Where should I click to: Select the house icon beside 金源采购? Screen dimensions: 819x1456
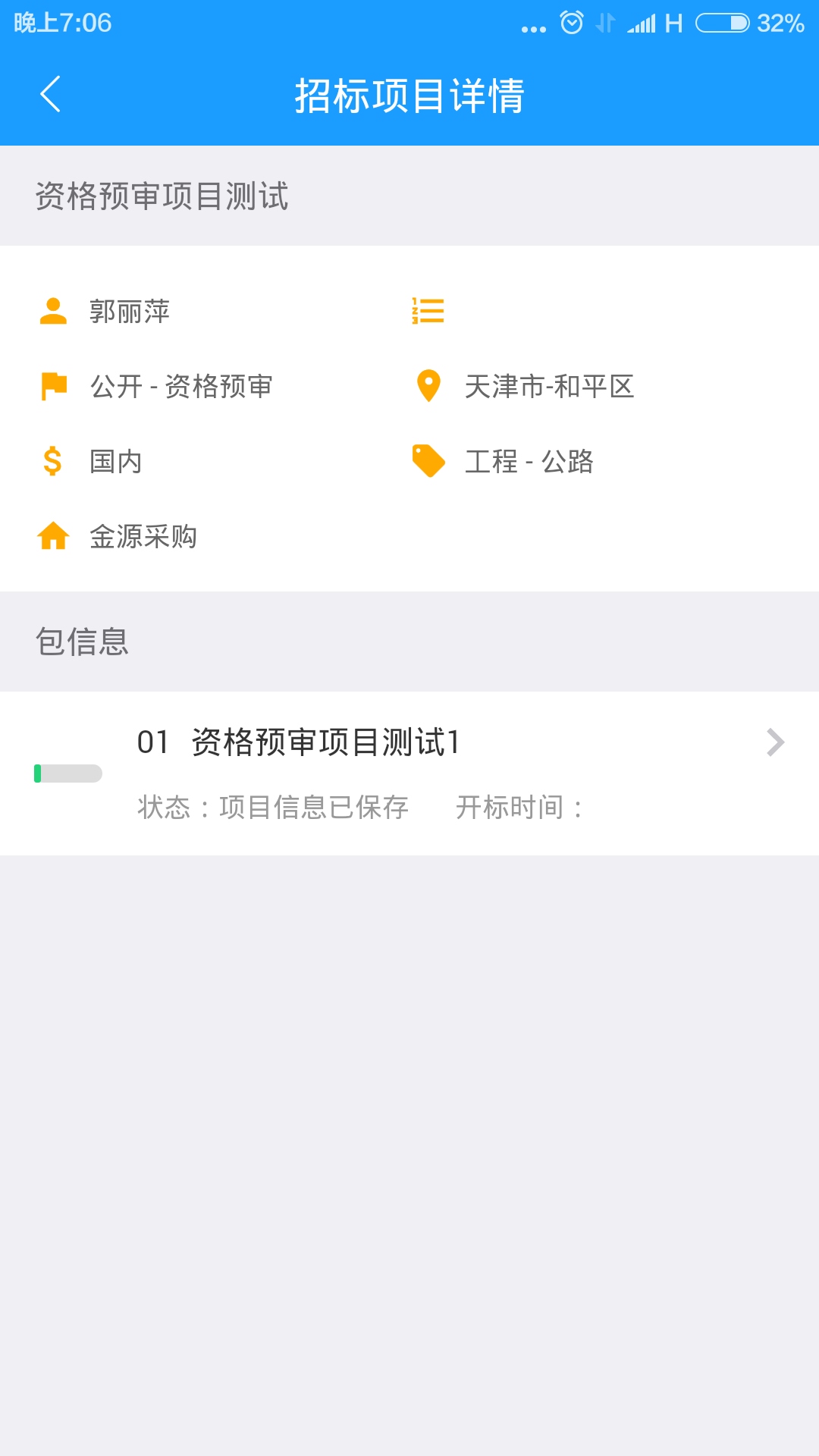53,537
